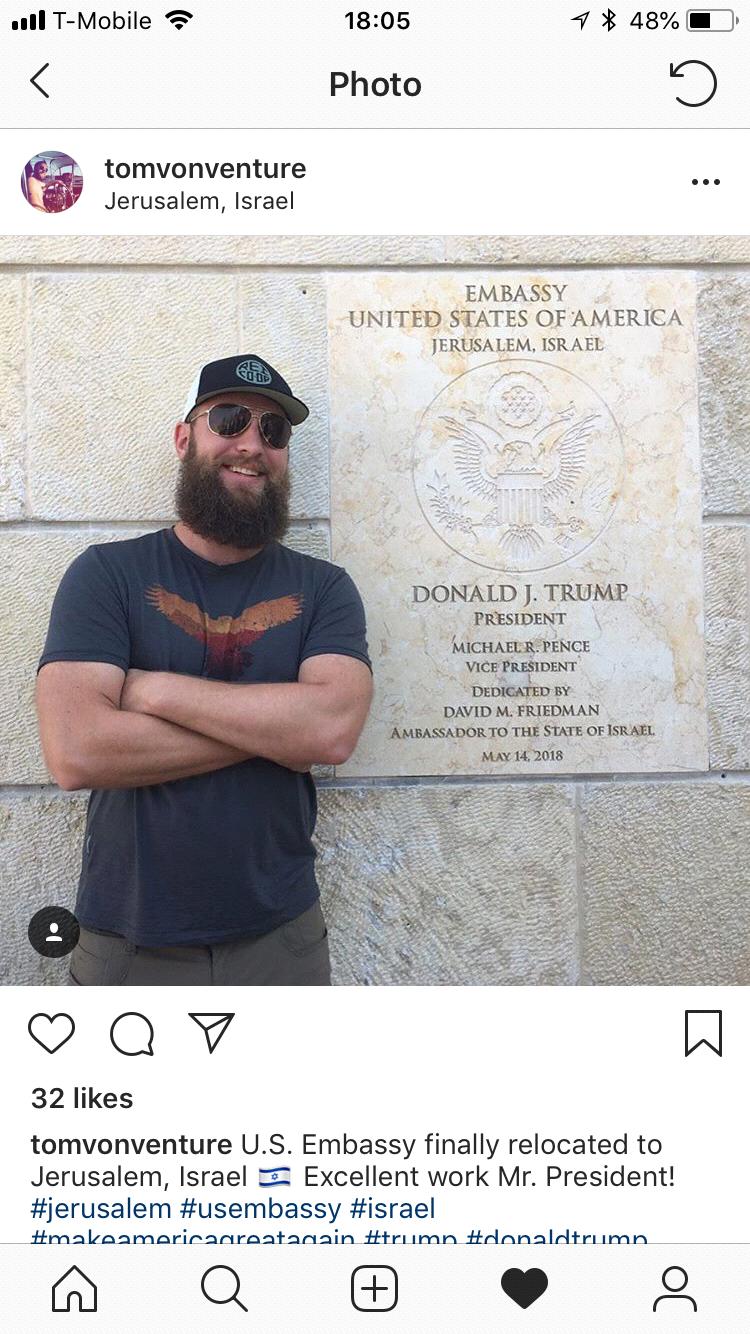This screenshot has width=750, height=1334.
Task: Open the #israel hashtag
Action: [x=393, y=1208]
